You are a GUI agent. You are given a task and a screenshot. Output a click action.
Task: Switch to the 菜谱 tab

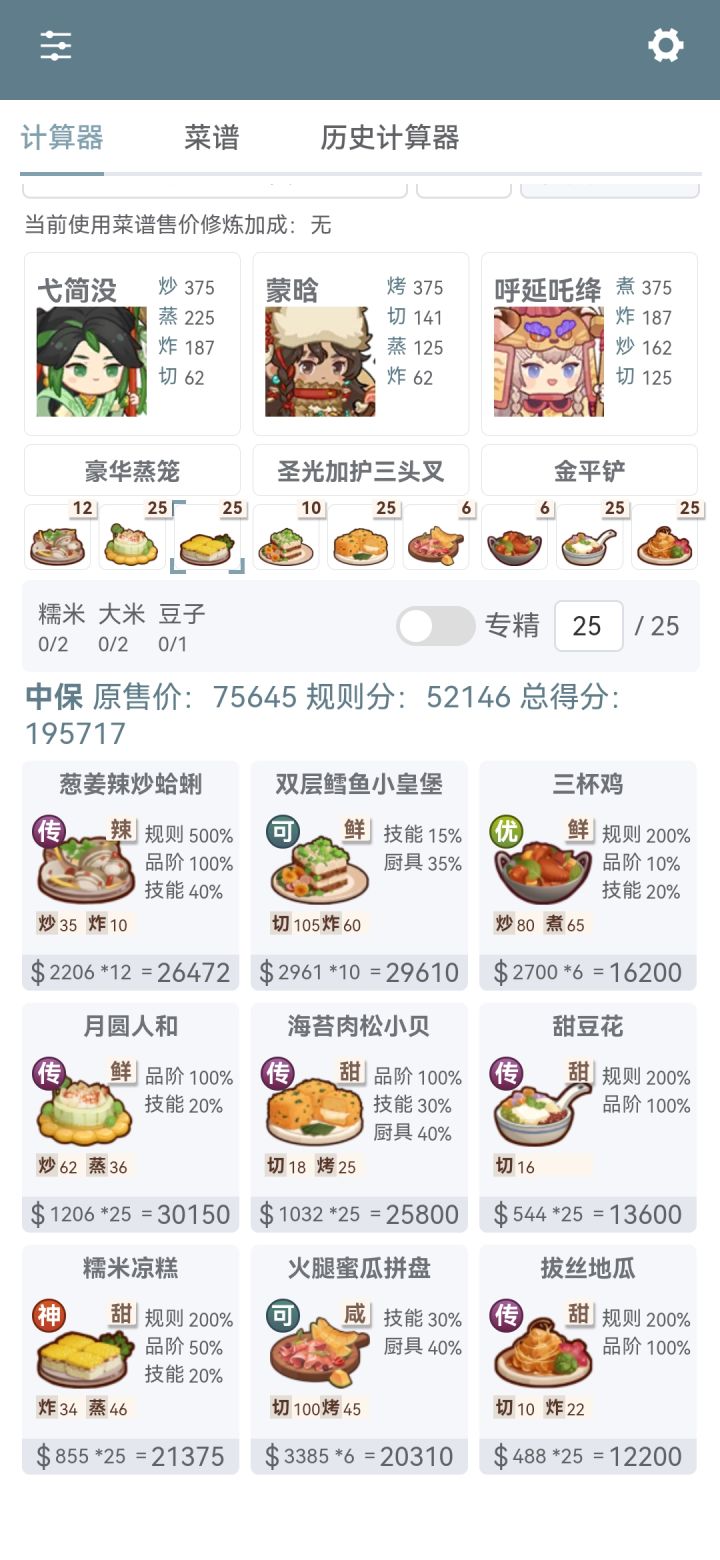(212, 137)
